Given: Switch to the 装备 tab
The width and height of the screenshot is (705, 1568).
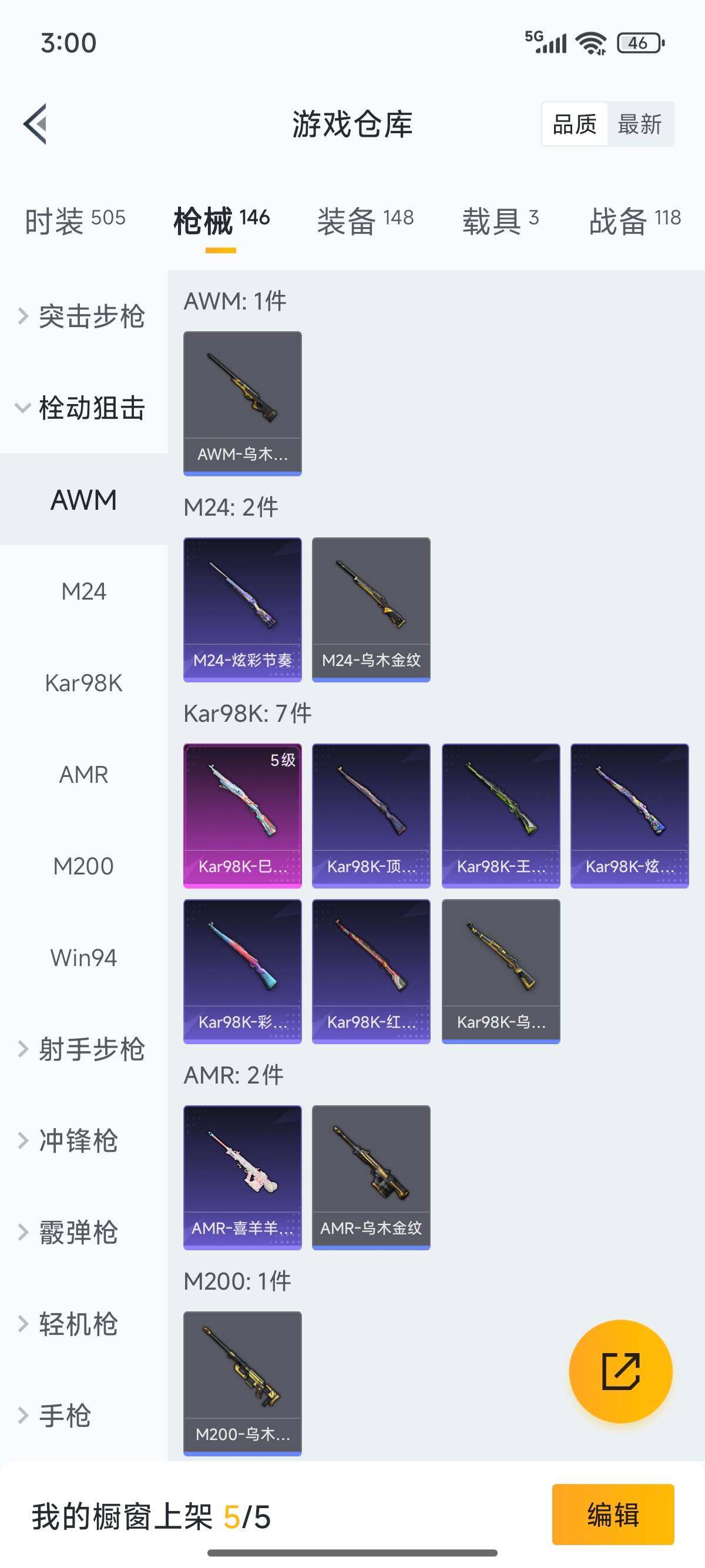Looking at the screenshot, I should click(365, 220).
